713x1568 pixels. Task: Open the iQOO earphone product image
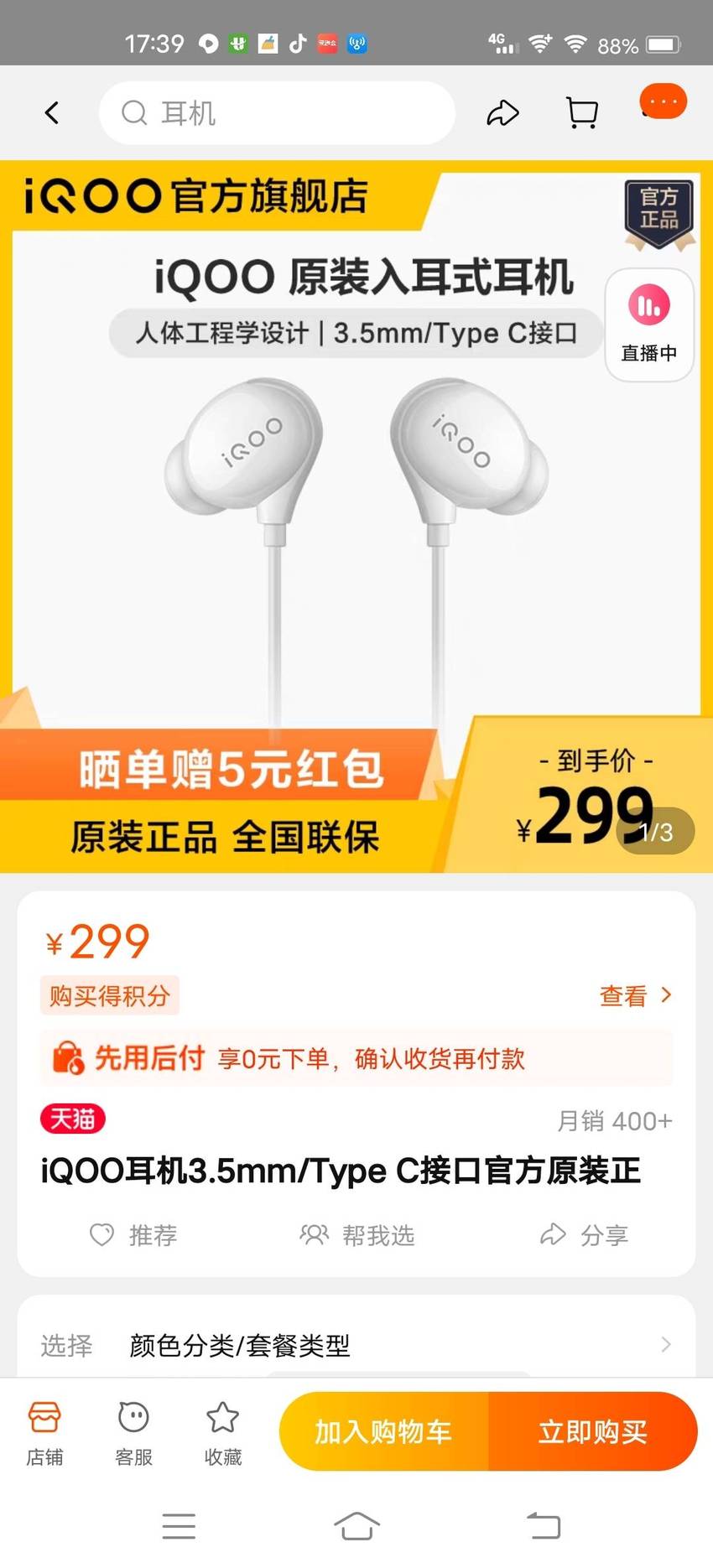(356, 516)
